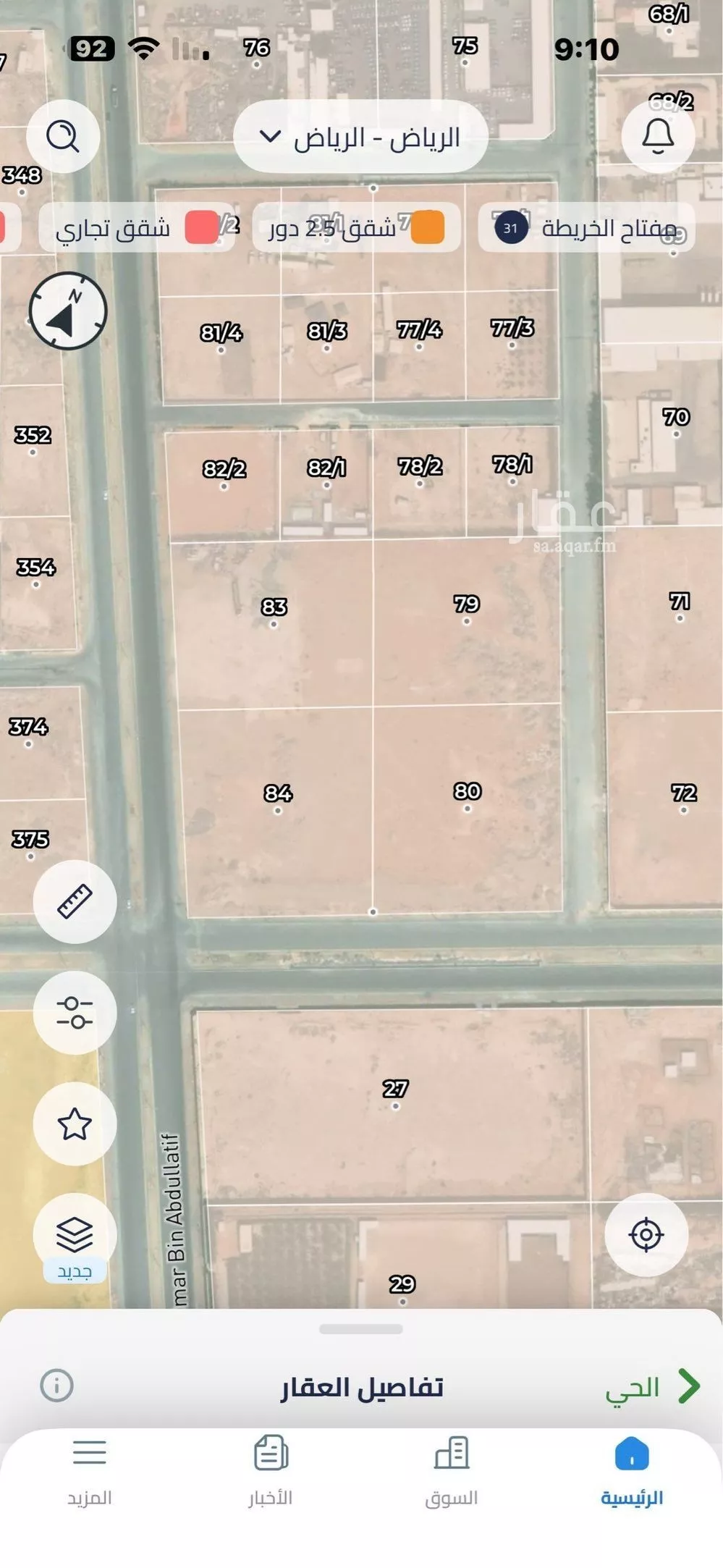Screen dimensions: 723x1568
Task: Open the map filter sliders
Action: pyautogui.click(x=75, y=1012)
